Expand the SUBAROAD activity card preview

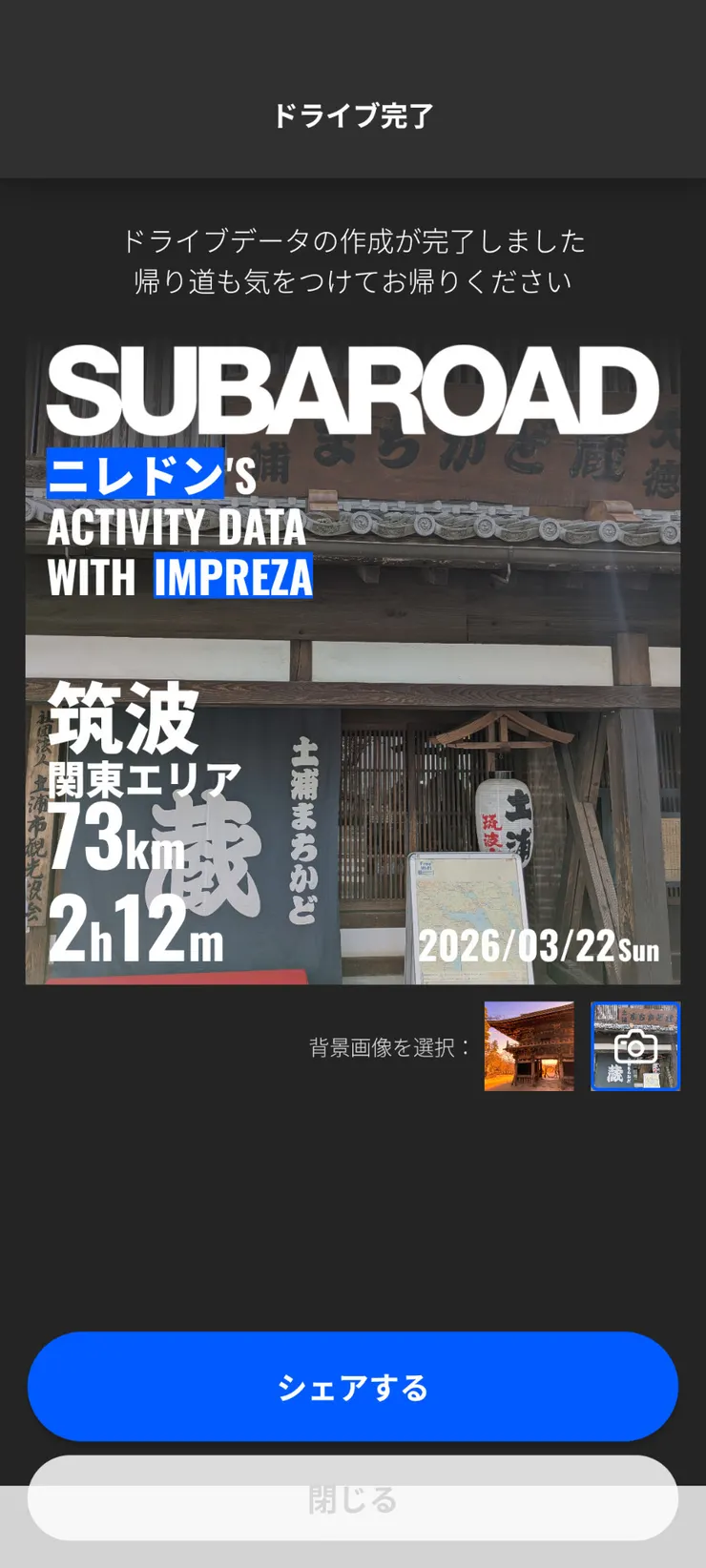[x=353, y=658]
